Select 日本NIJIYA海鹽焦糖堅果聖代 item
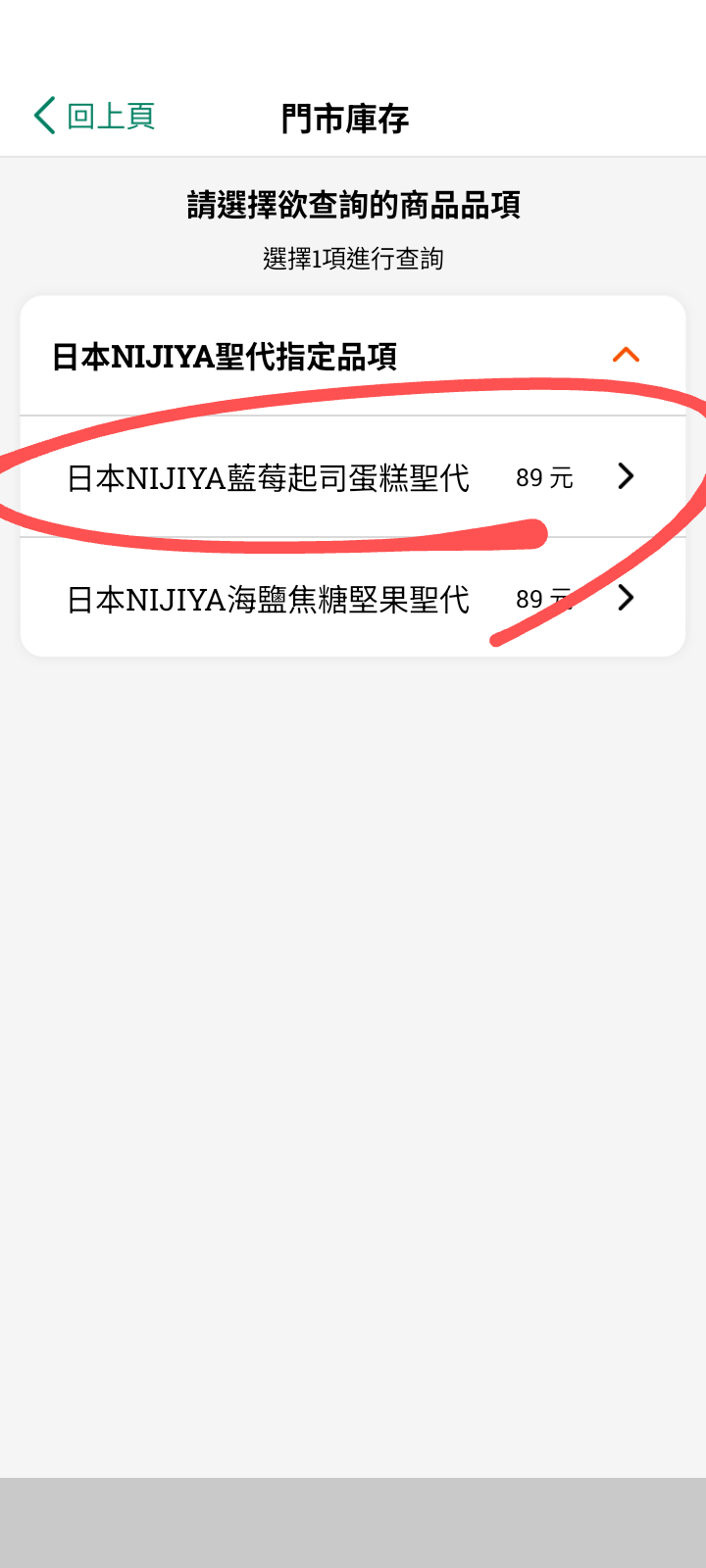 [x=351, y=598]
